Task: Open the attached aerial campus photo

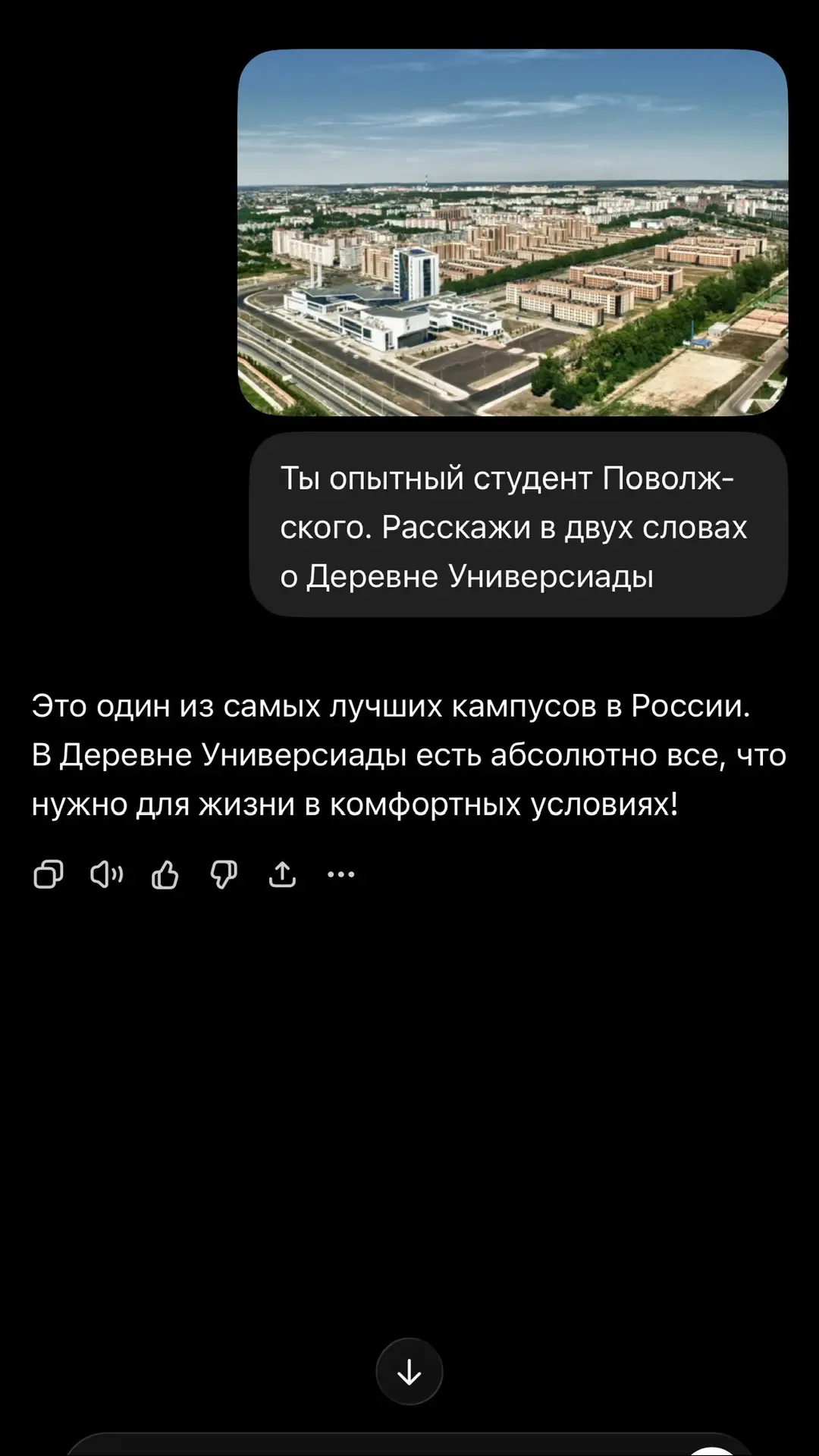Action: coord(513,232)
